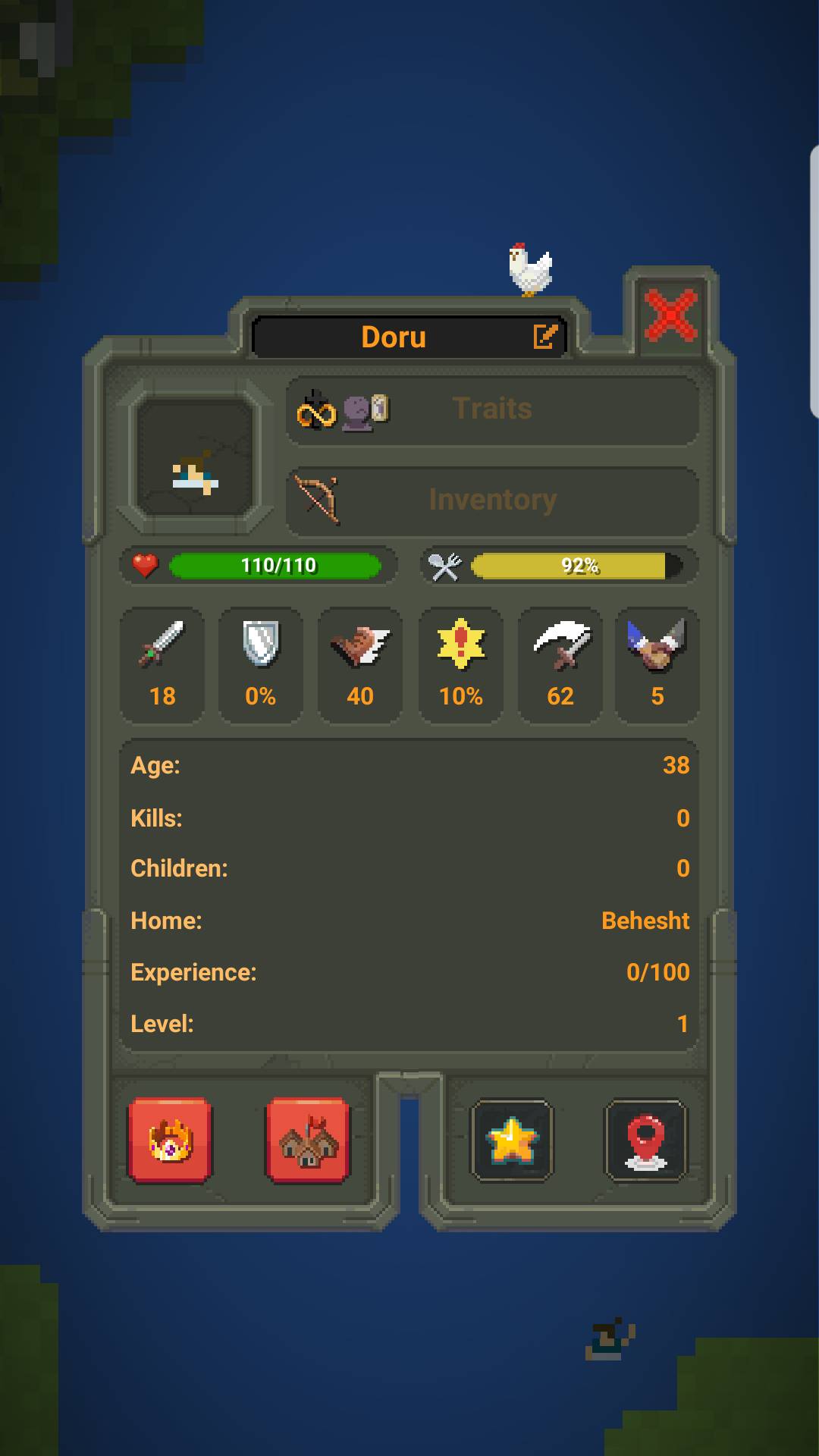Open the village houses button
The image size is (819, 1456).
(307, 1140)
